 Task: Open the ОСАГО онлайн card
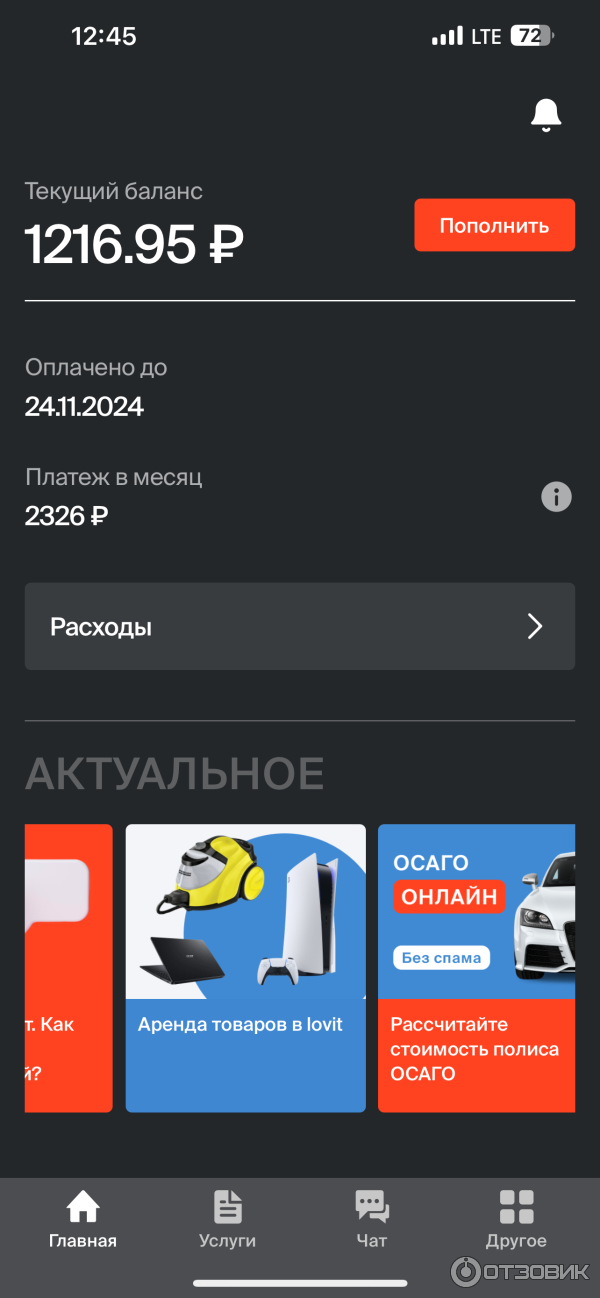[x=476, y=967]
